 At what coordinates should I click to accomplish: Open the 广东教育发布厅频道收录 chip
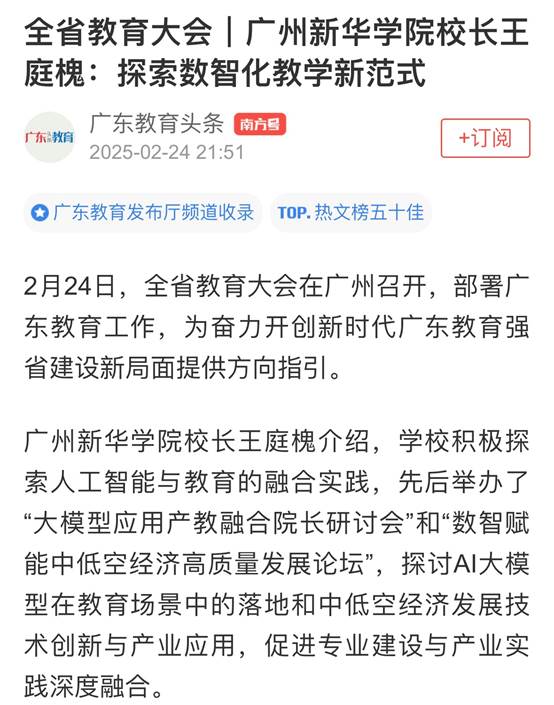point(143,213)
